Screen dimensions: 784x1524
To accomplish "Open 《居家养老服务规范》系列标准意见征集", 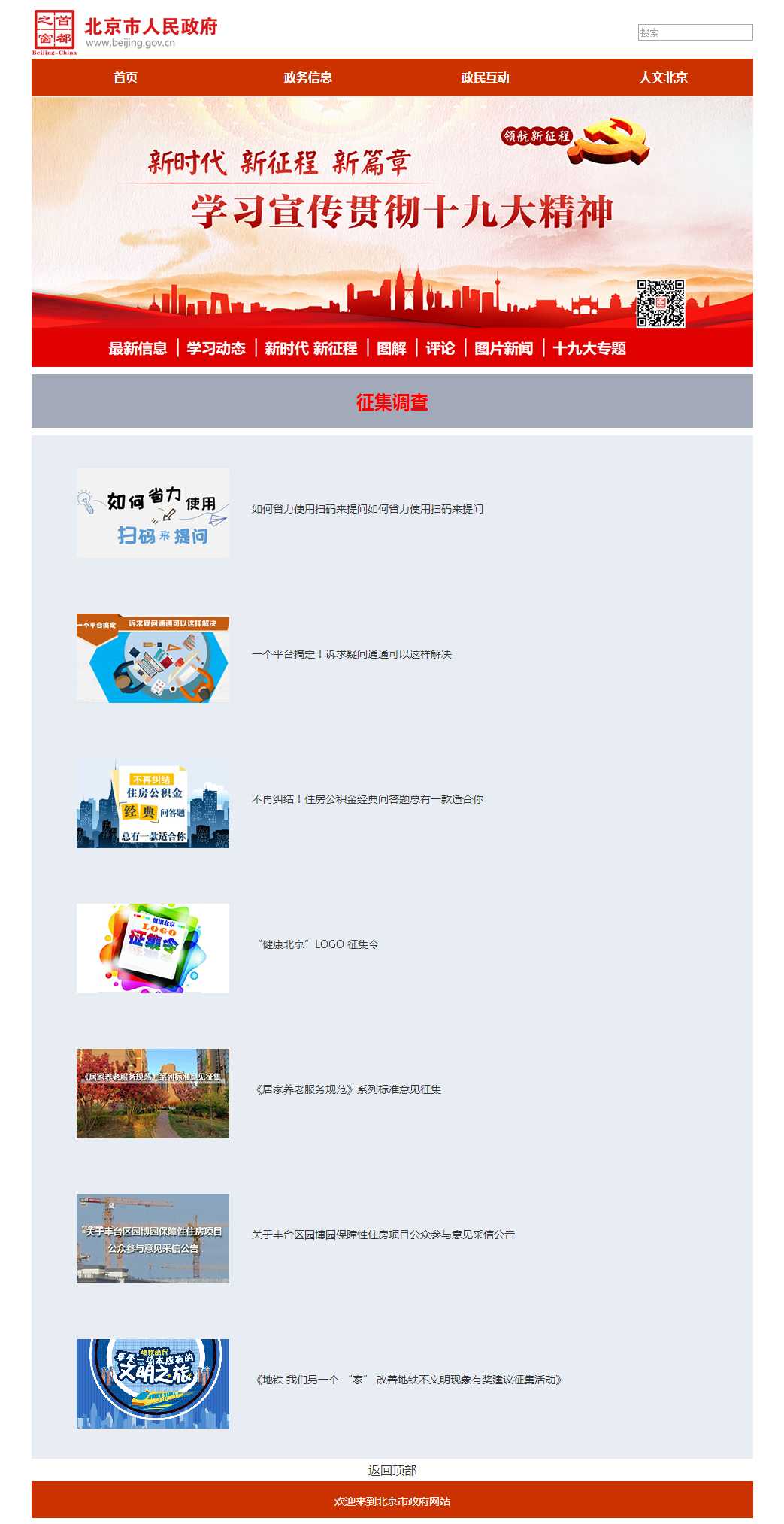I will tap(347, 1089).
